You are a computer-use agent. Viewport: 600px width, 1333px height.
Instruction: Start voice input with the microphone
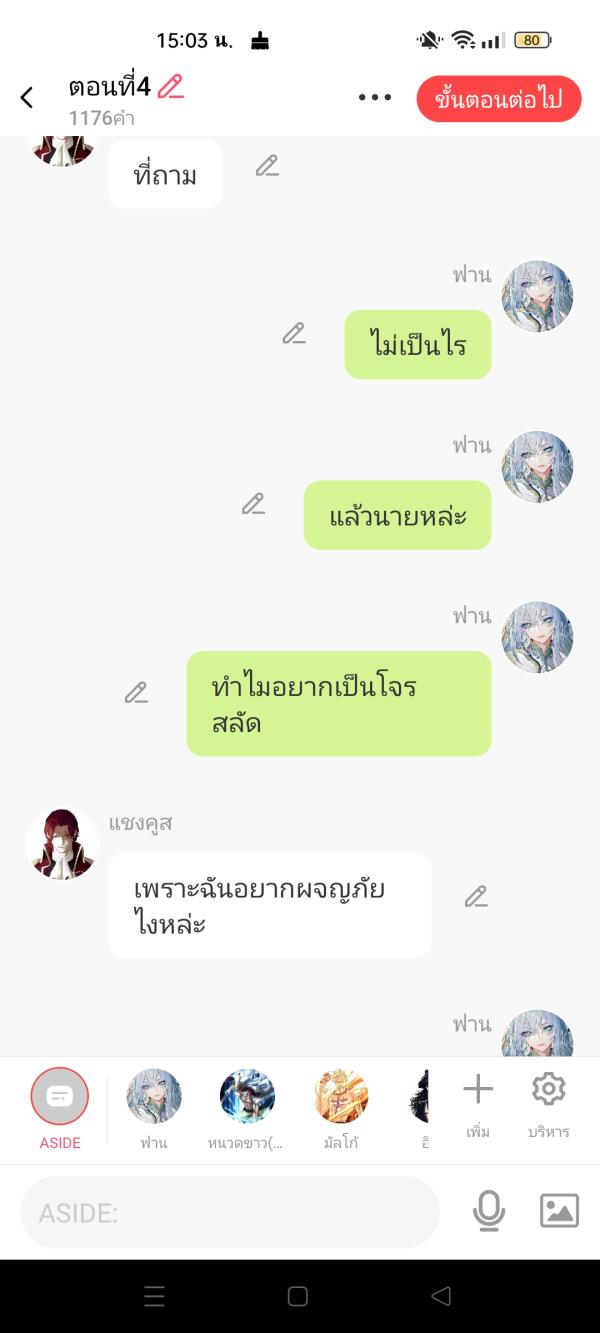click(x=488, y=1211)
